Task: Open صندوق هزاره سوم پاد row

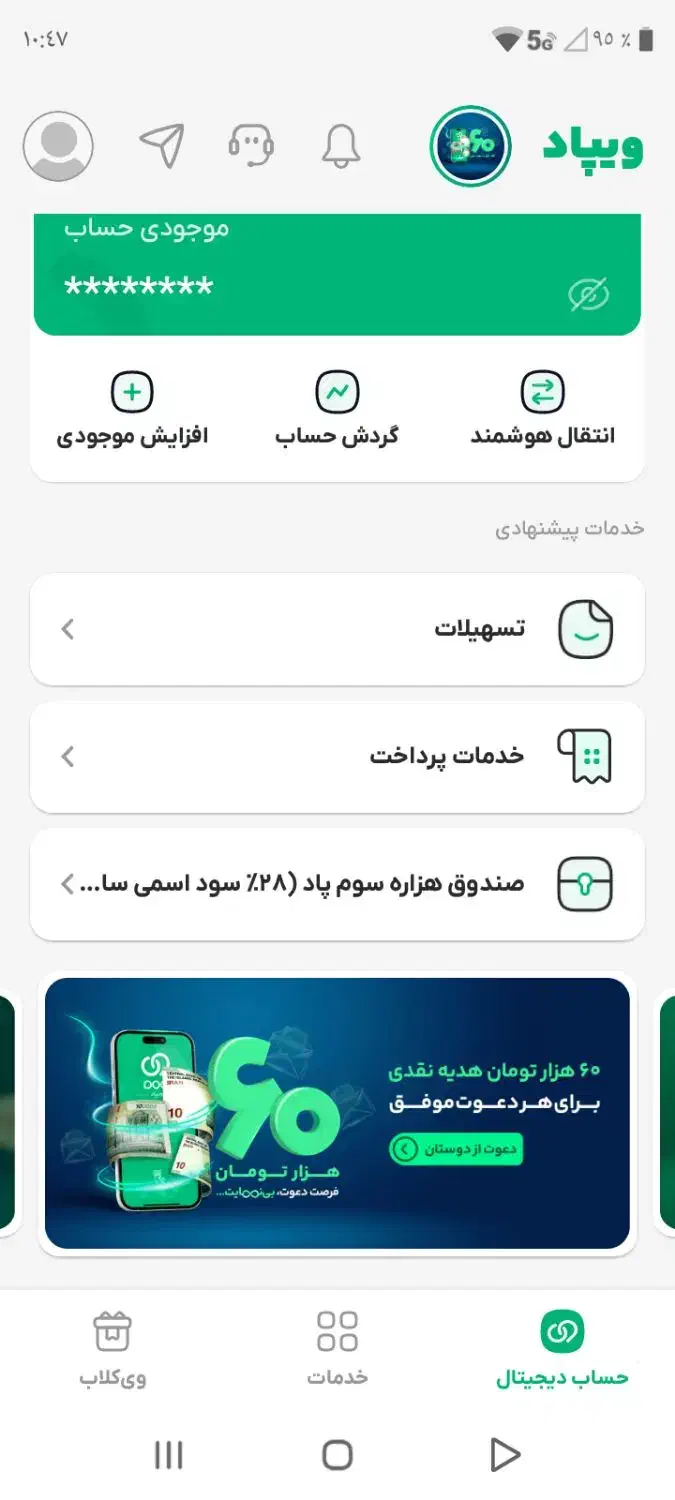Action: pyautogui.click(x=337, y=884)
